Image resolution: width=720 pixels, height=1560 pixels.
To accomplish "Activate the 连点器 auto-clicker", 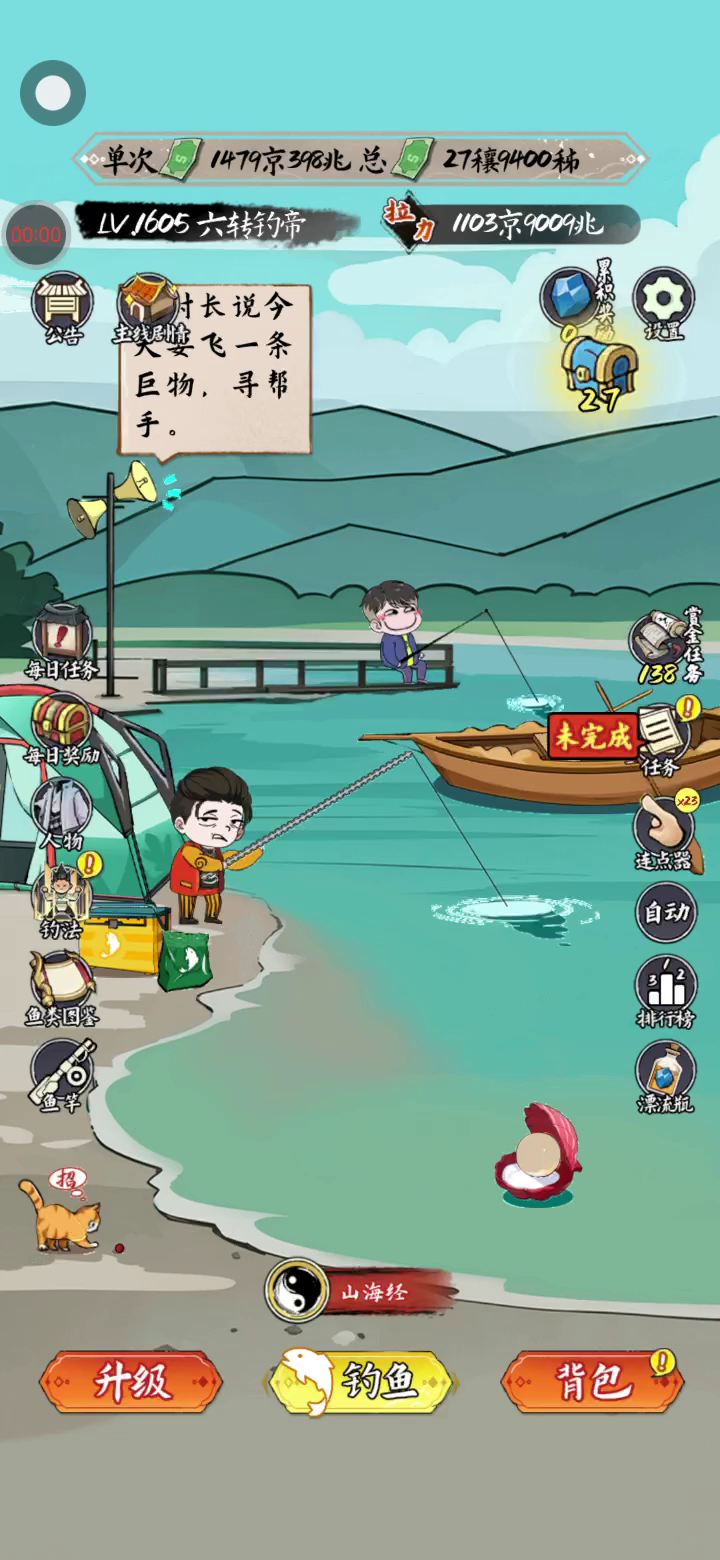I will [666, 832].
